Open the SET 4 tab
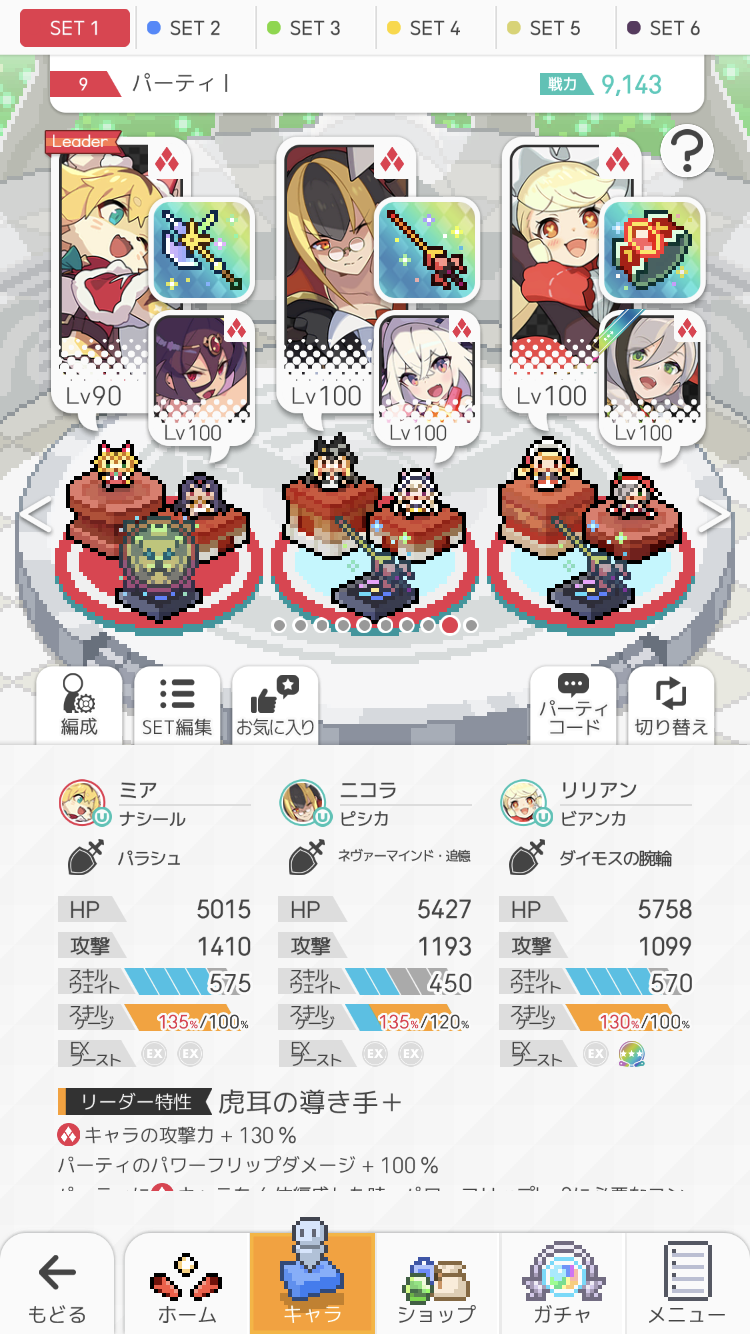This screenshot has width=750, height=1334. point(424,28)
